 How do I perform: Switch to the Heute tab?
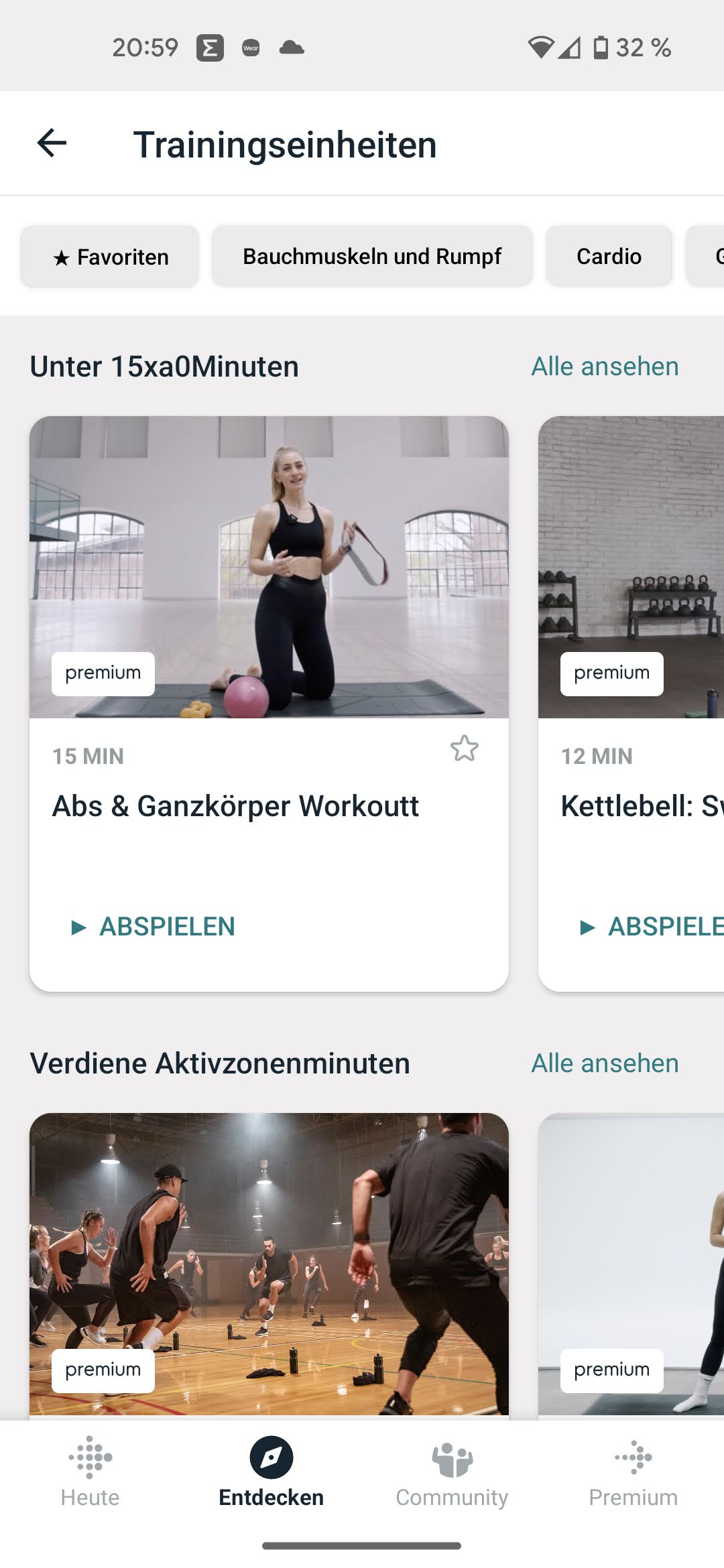tap(90, 1471)
